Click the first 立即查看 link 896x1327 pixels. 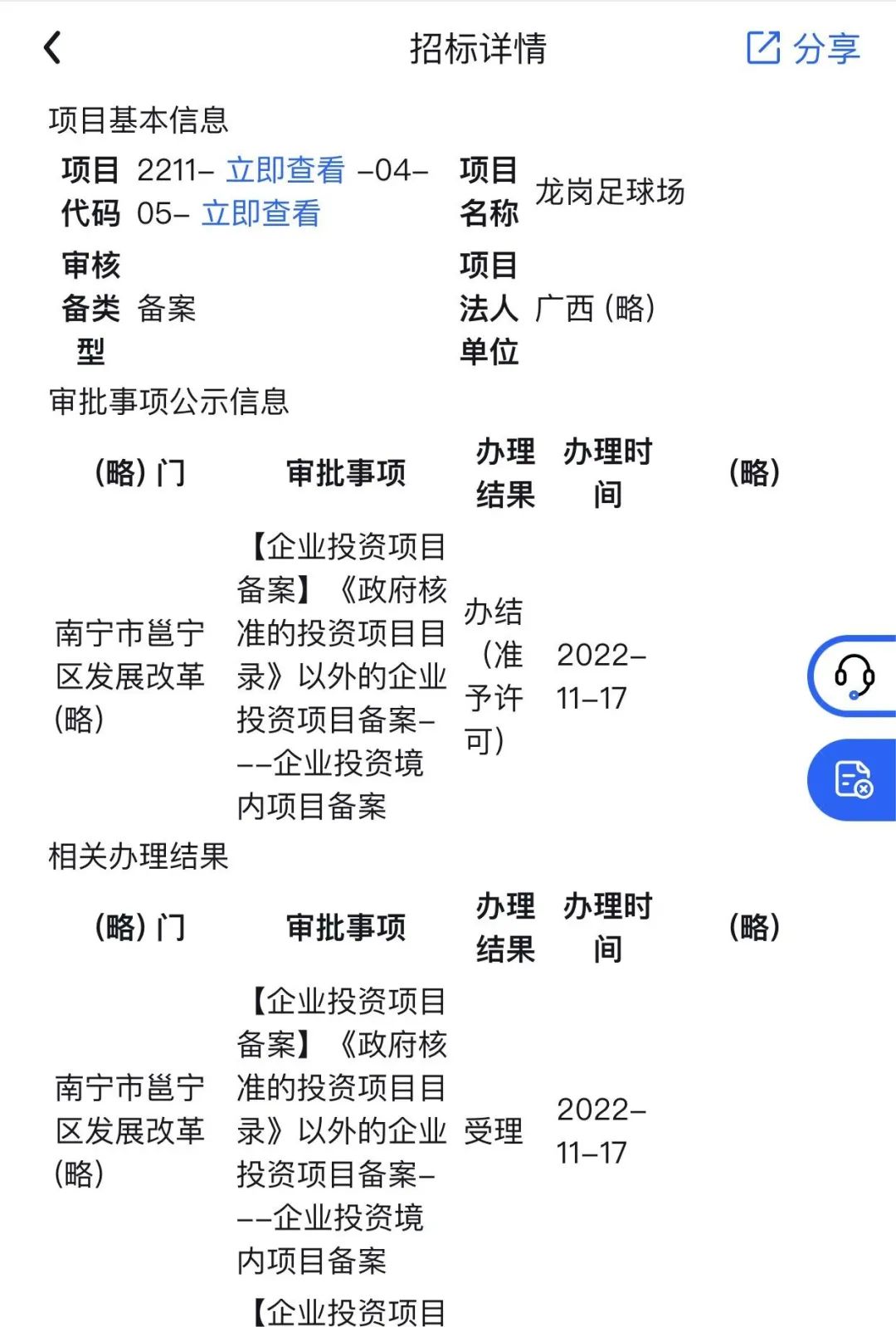285,170
